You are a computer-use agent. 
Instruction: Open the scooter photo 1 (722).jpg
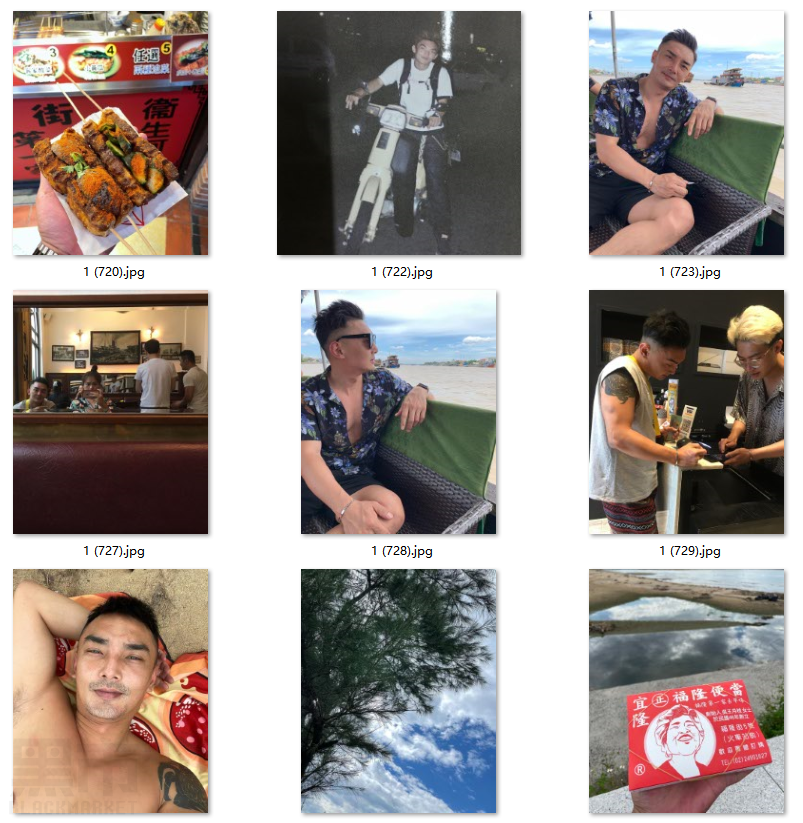pyautogui.click(x=399, y=133)
